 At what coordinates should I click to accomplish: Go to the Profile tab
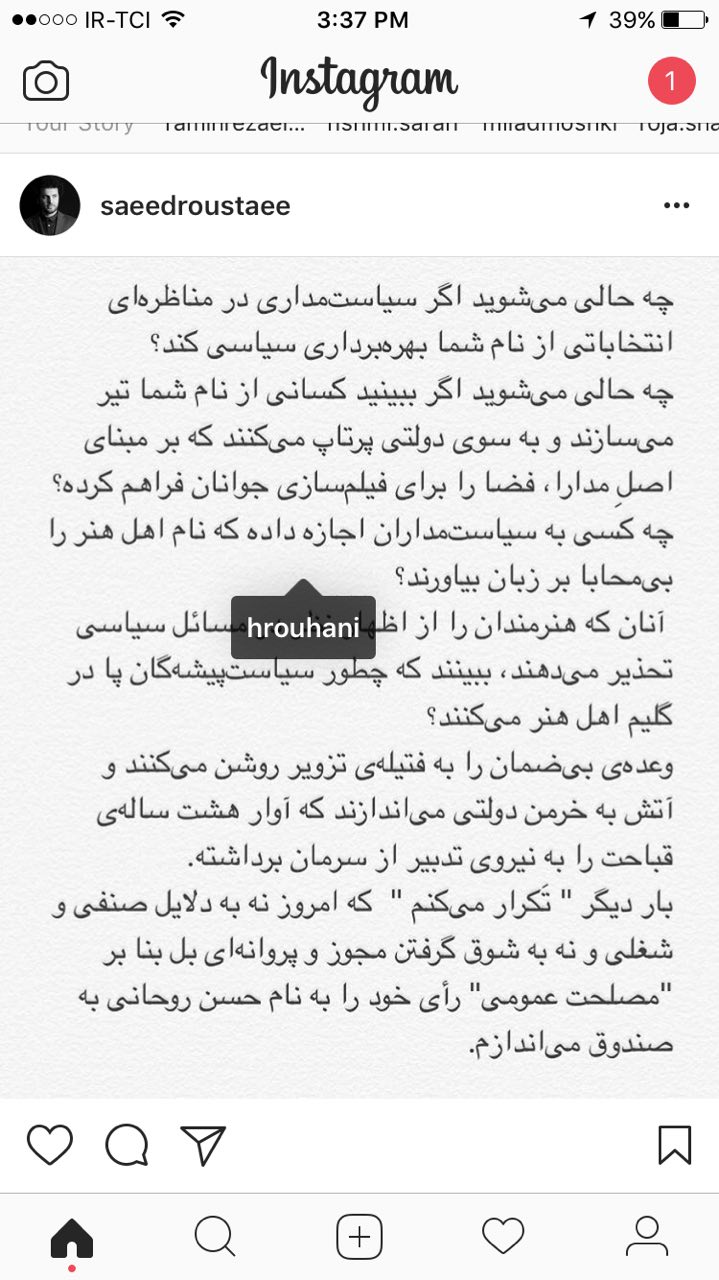click(x=647, y=1237)
